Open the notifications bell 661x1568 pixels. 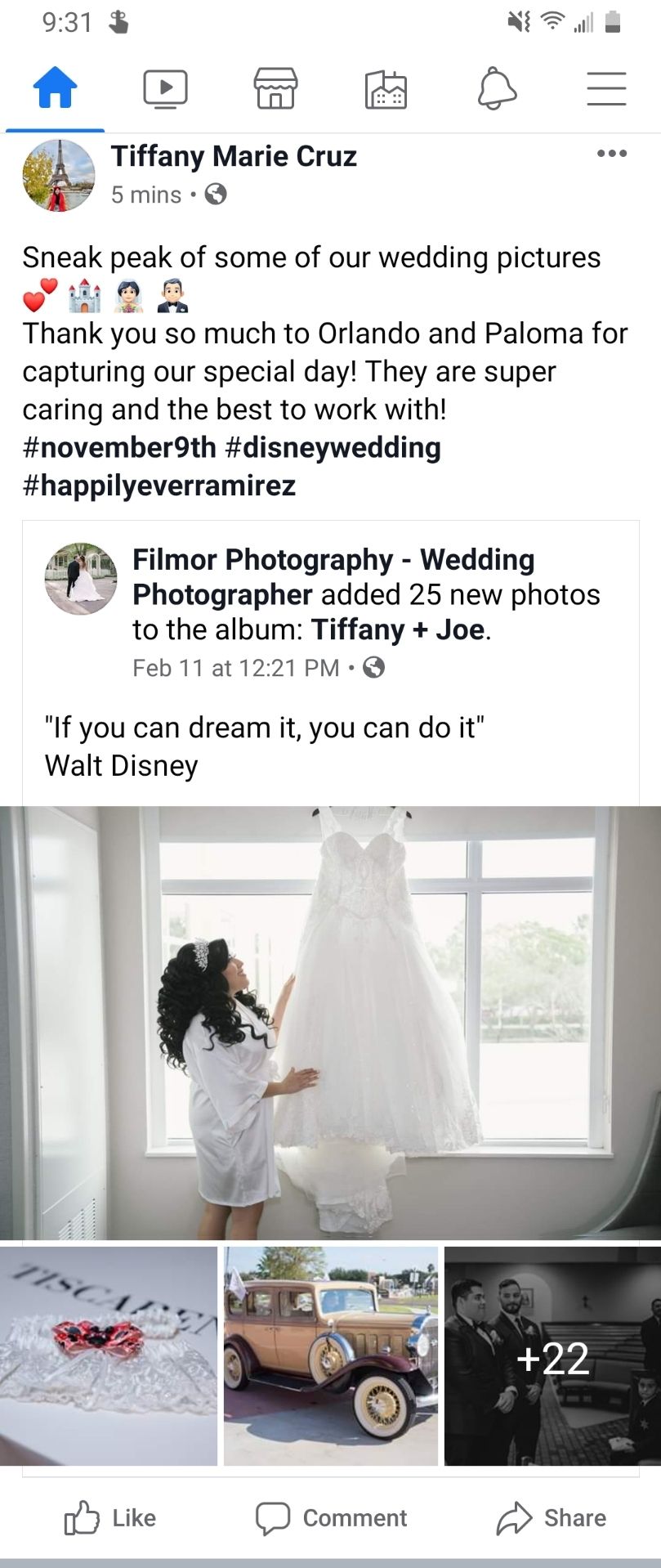pyautogui.click(x=497, y=88)
